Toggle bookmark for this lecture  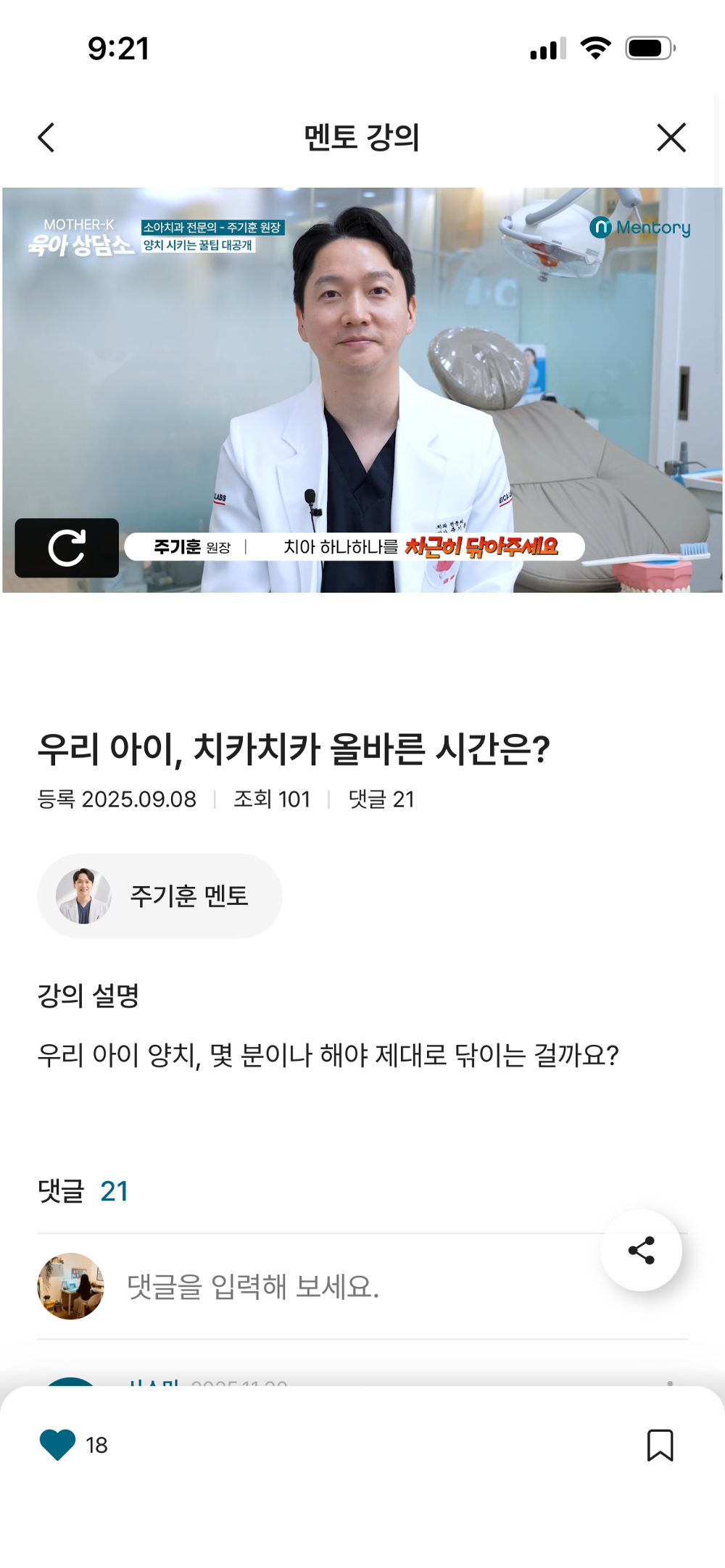tap(661, 1446)
